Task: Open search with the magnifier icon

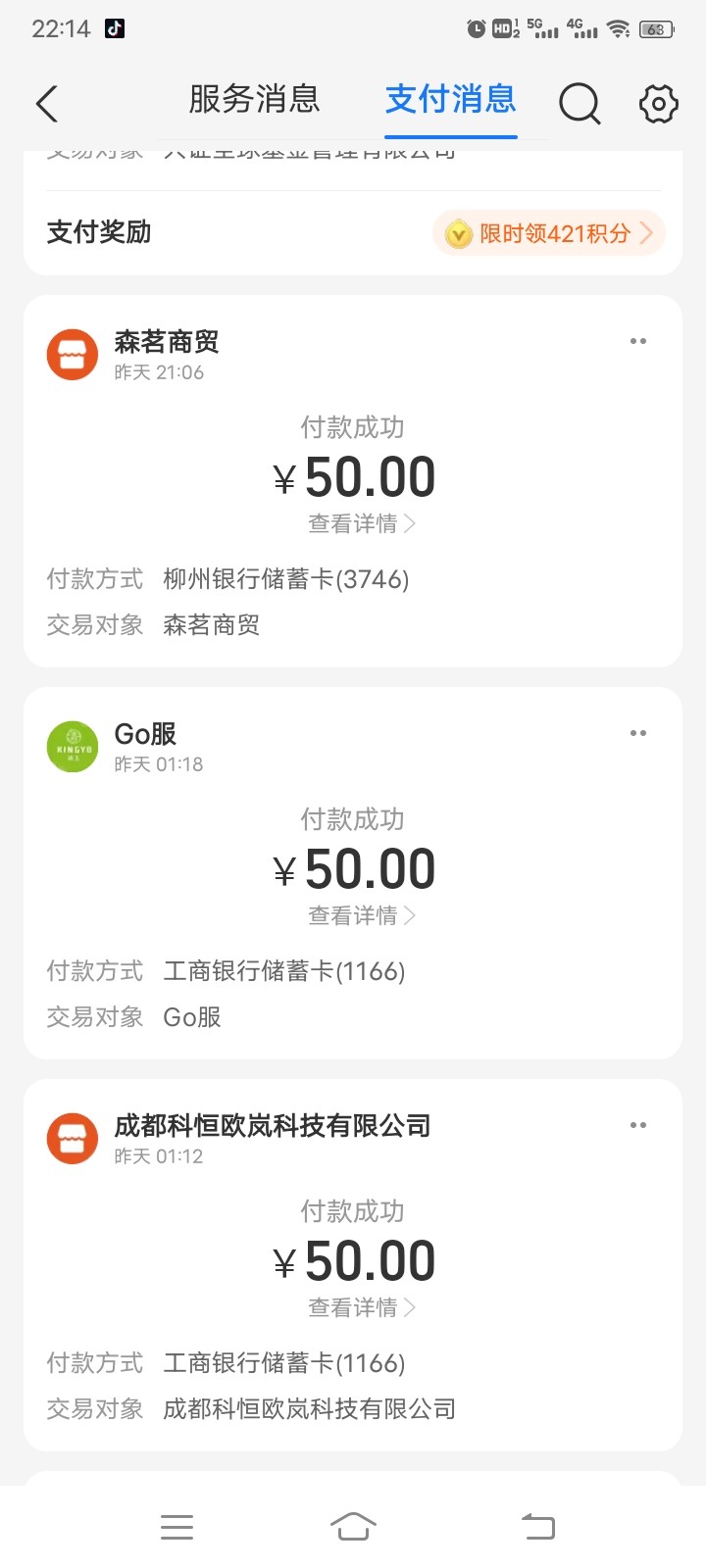Action: click(580, 103)
